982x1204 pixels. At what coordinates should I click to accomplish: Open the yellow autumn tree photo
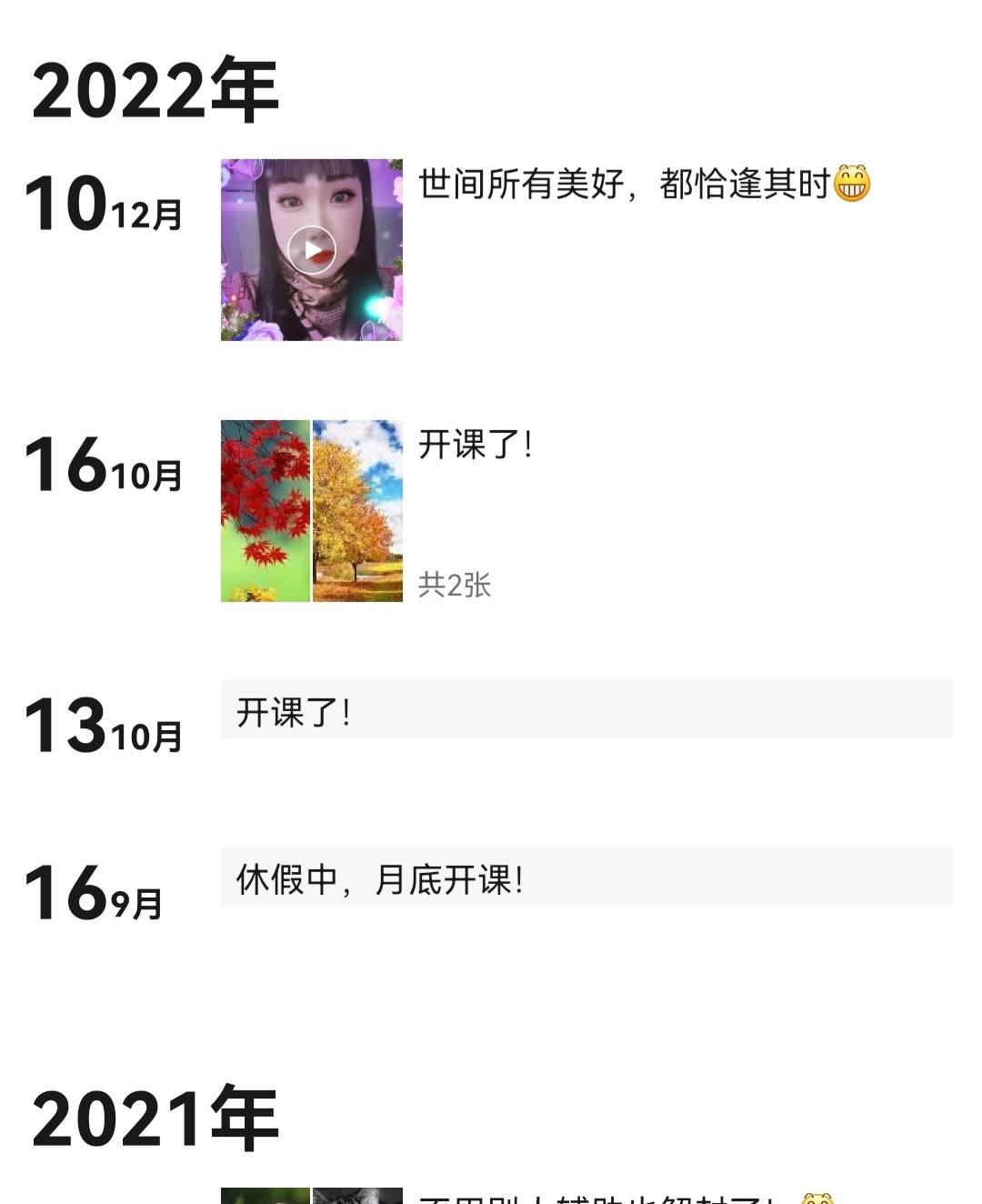pos(357,510)
